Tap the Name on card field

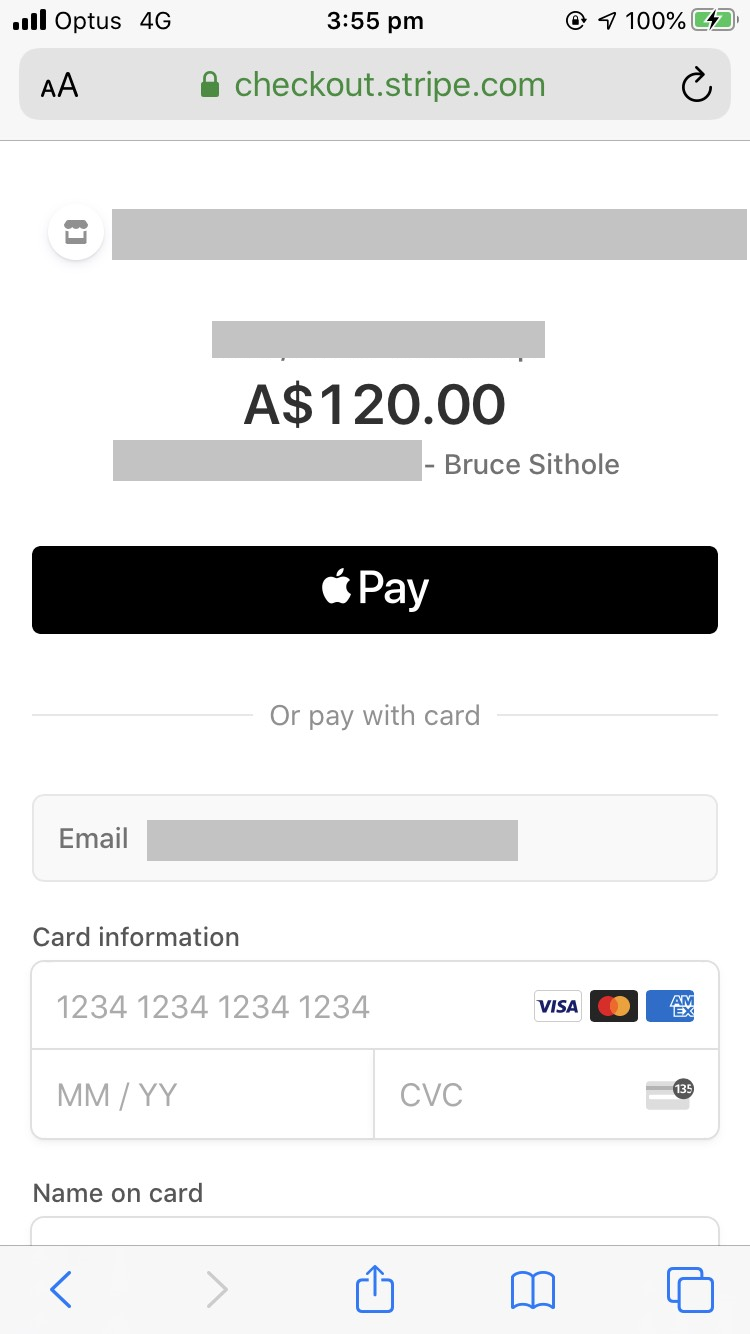[375, 1232]
